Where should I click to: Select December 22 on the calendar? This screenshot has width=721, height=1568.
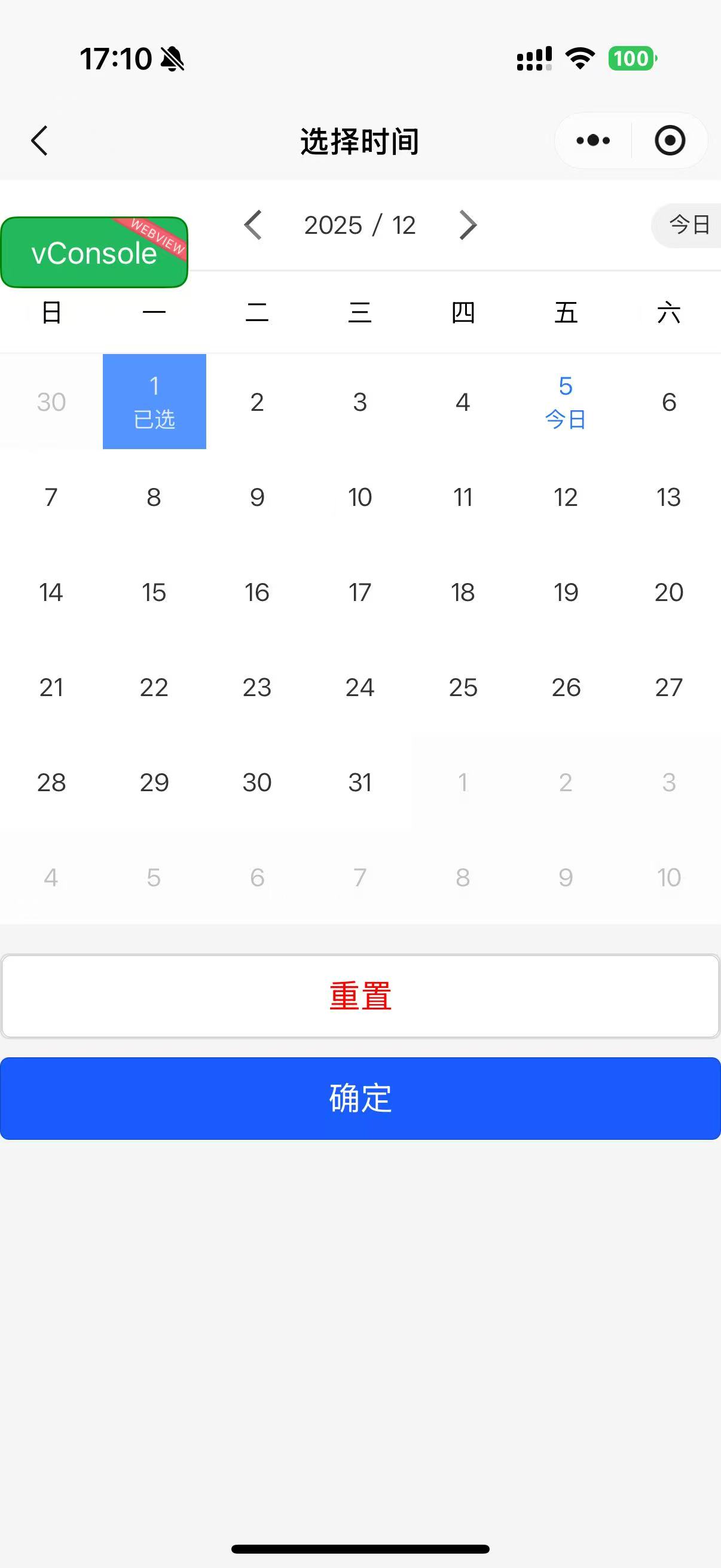click(154, 688)
